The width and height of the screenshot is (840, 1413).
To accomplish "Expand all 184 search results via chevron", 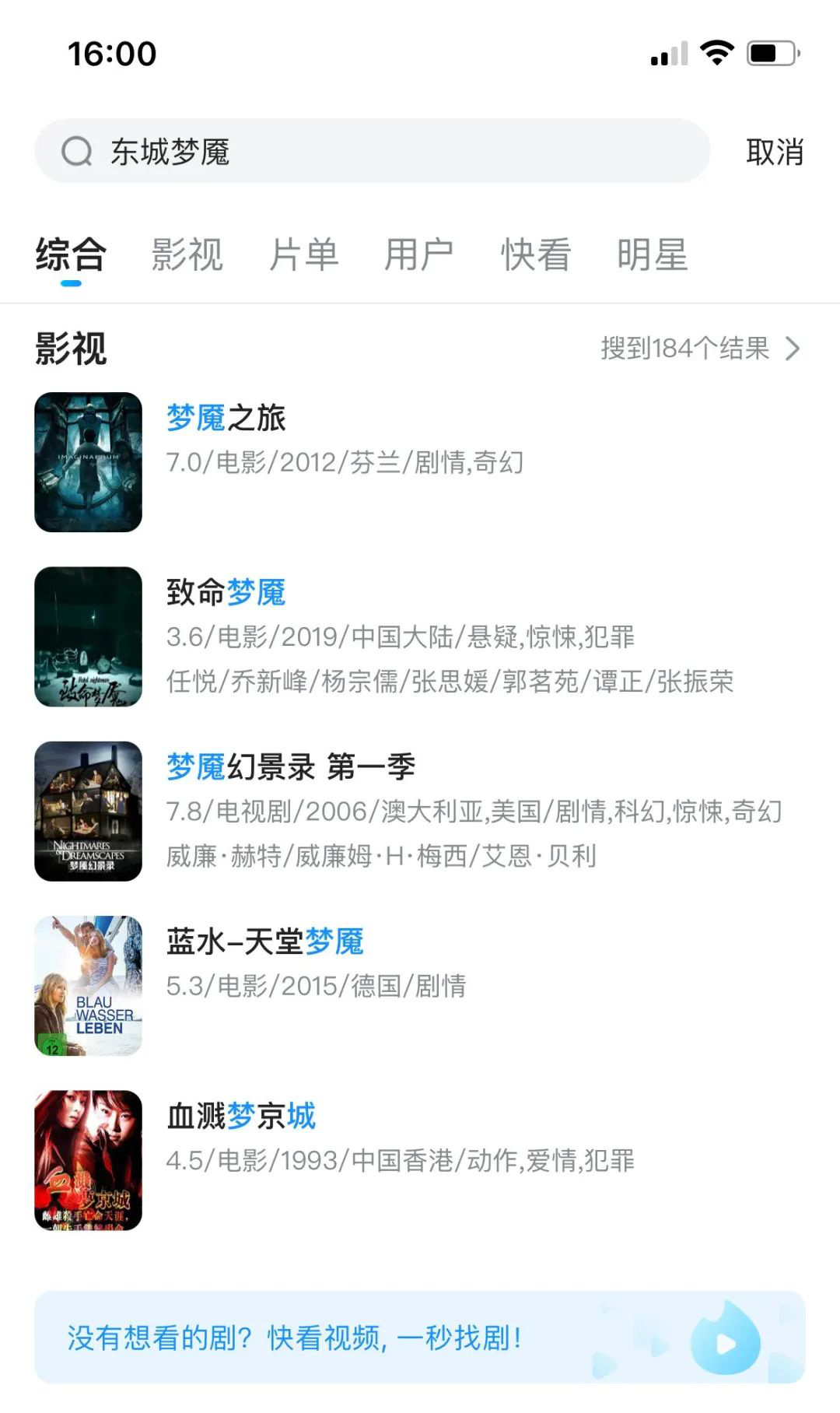I will pyautogui.click(x=792, y=349).
